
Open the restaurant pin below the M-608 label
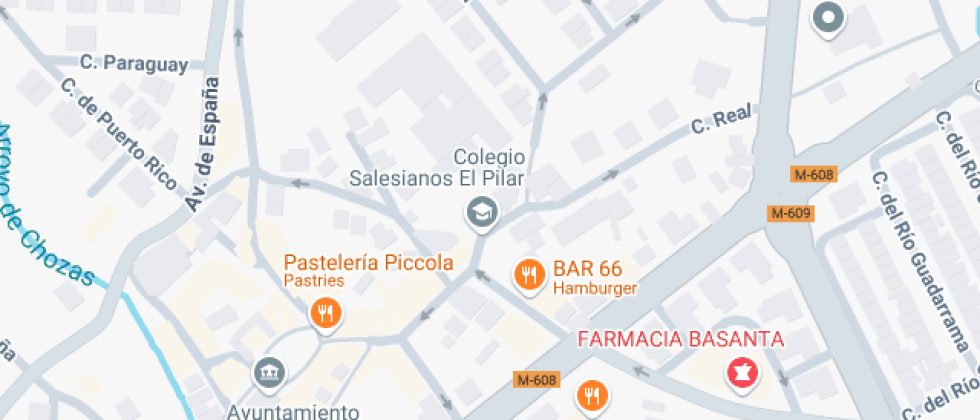coord(592,395)
